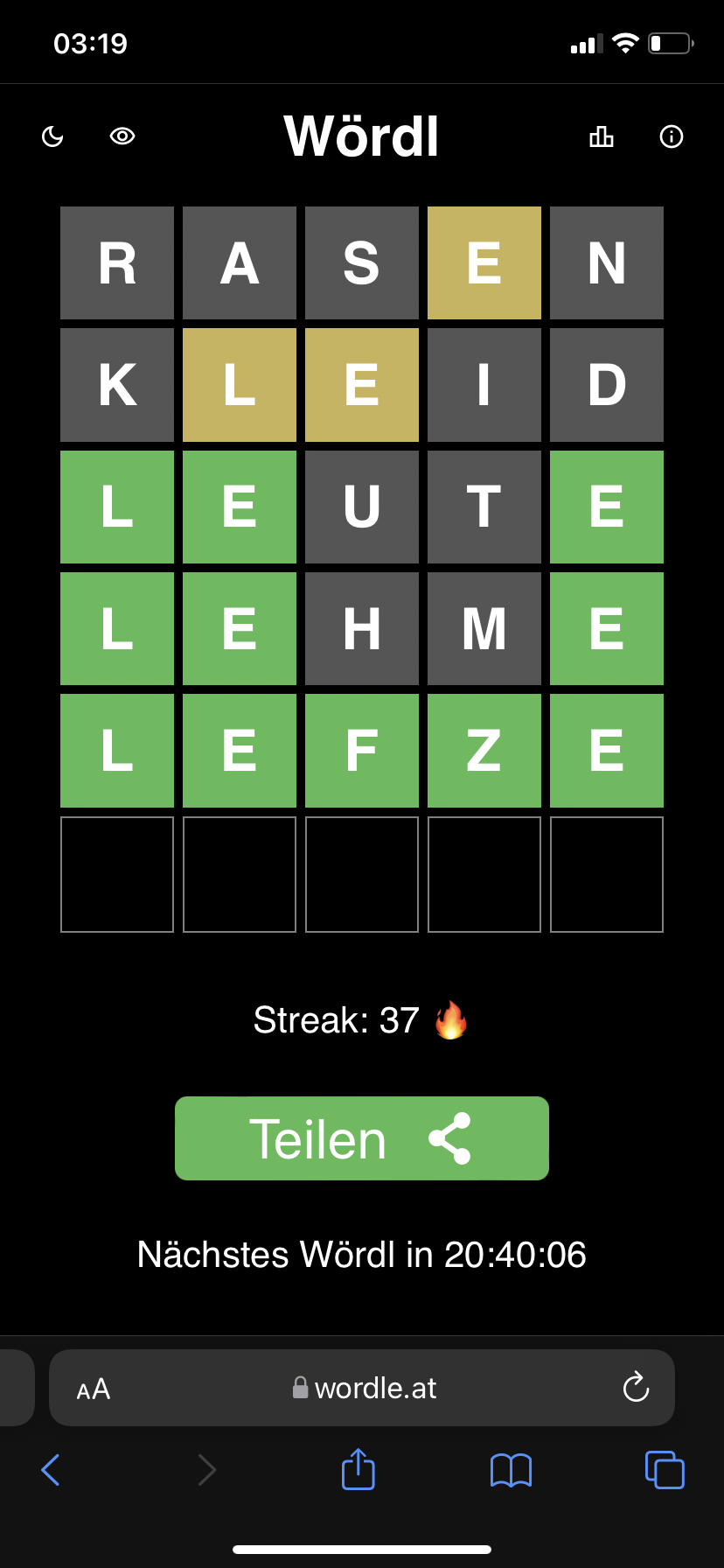Share results with the Teilen button
This screenshot has width=724, height=1568.
coord(362,1138)
